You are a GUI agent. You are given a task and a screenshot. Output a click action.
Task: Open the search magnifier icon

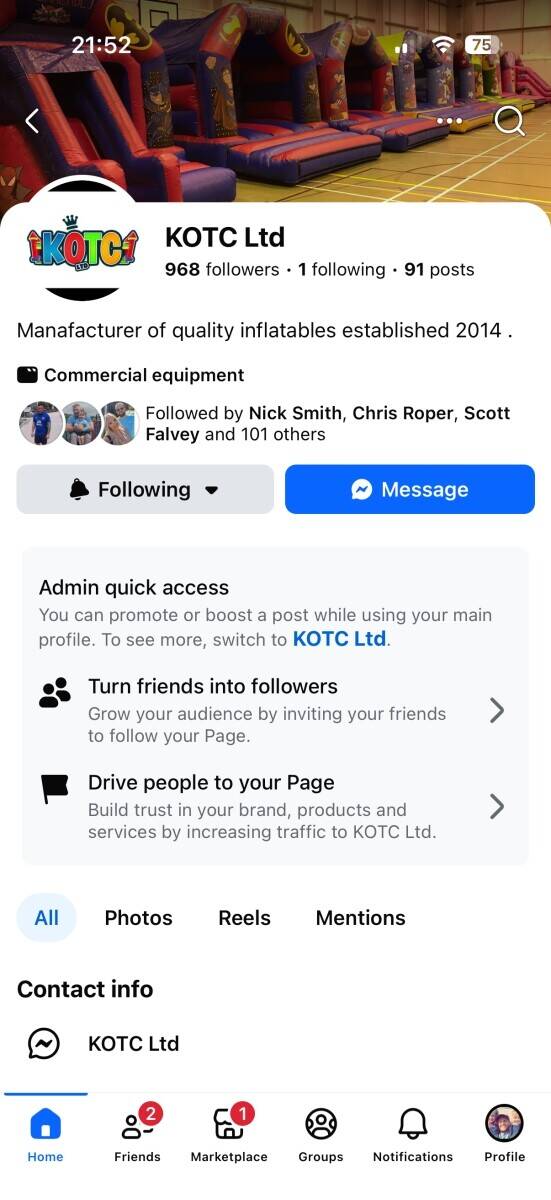click(509, 121)
